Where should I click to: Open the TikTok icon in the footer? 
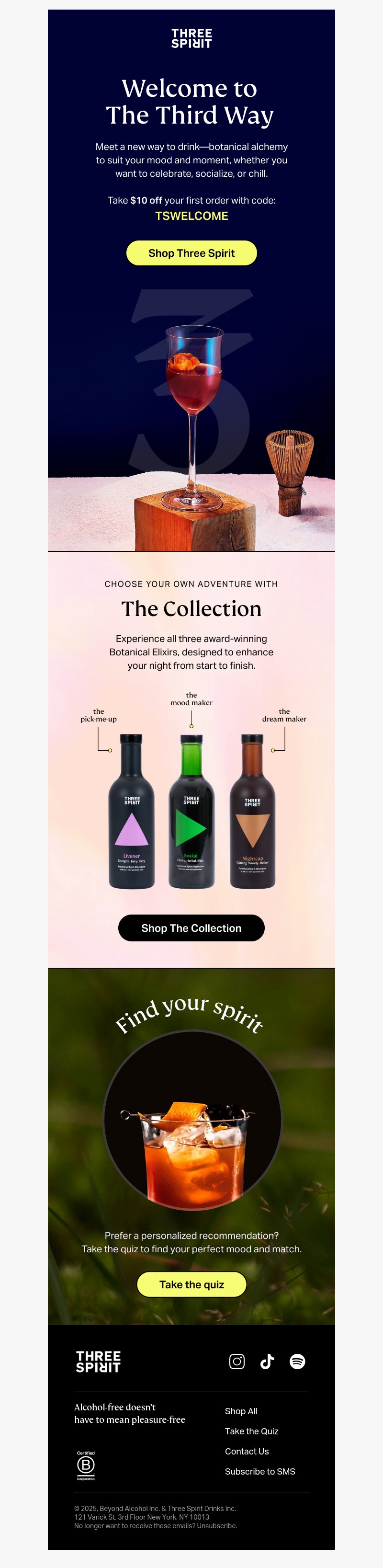267,1361
